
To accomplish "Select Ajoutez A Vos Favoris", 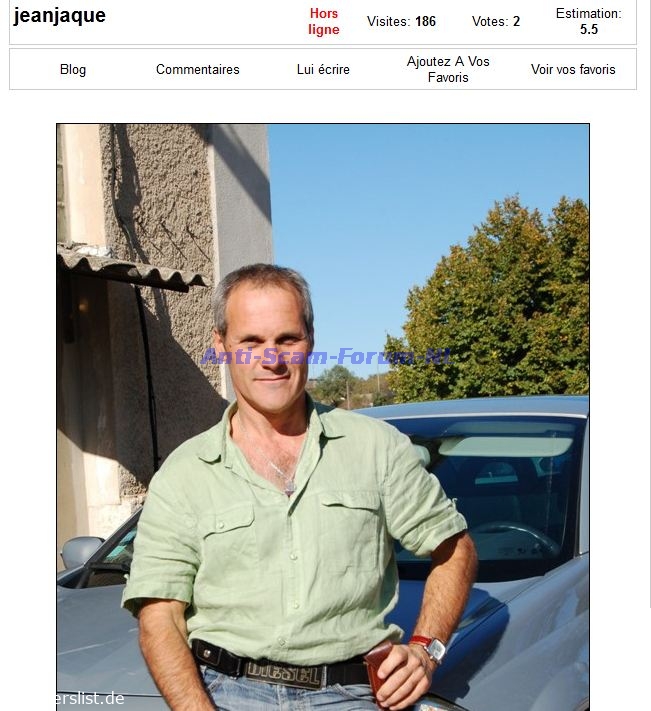I will pyautogui.click(x=448, y=69).
